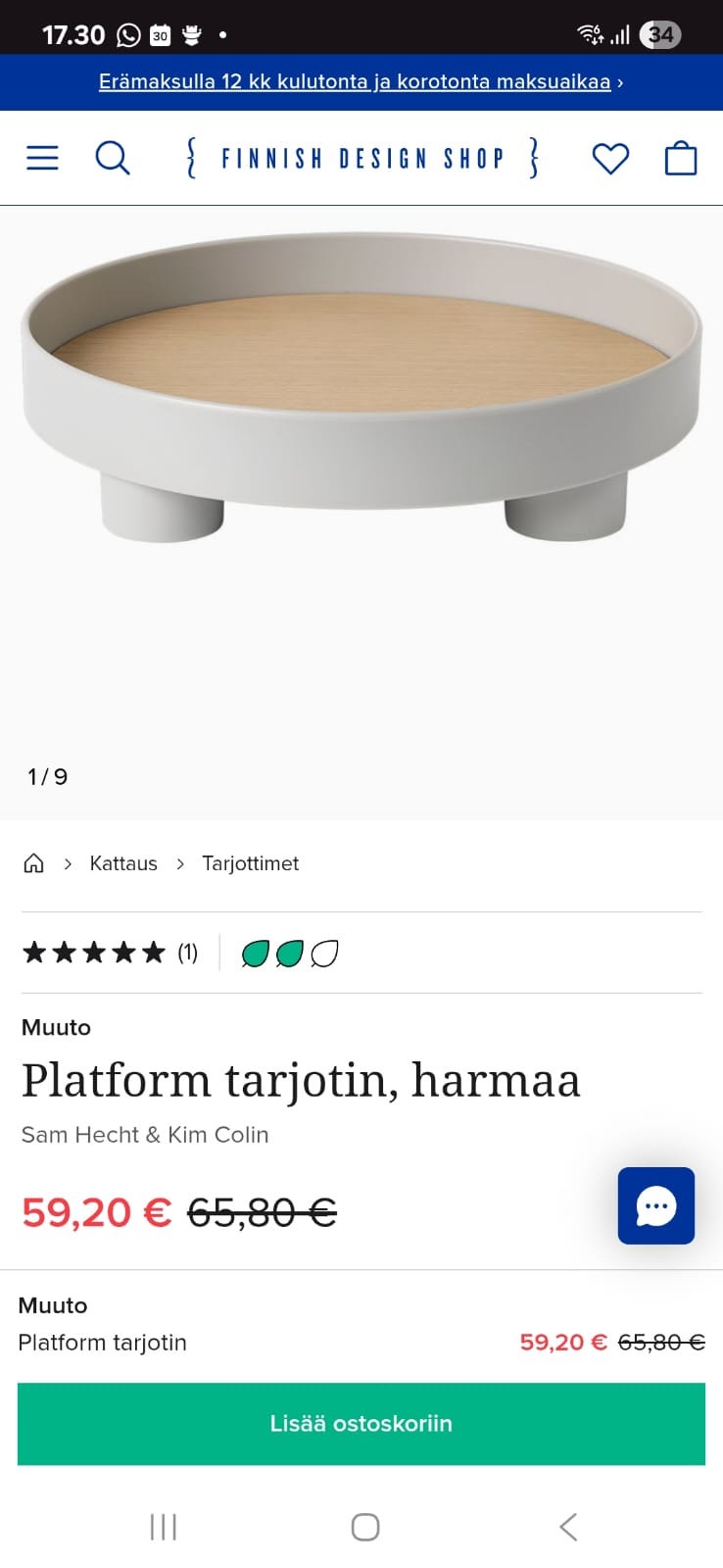Open the hamburger menu

[42, 158]
